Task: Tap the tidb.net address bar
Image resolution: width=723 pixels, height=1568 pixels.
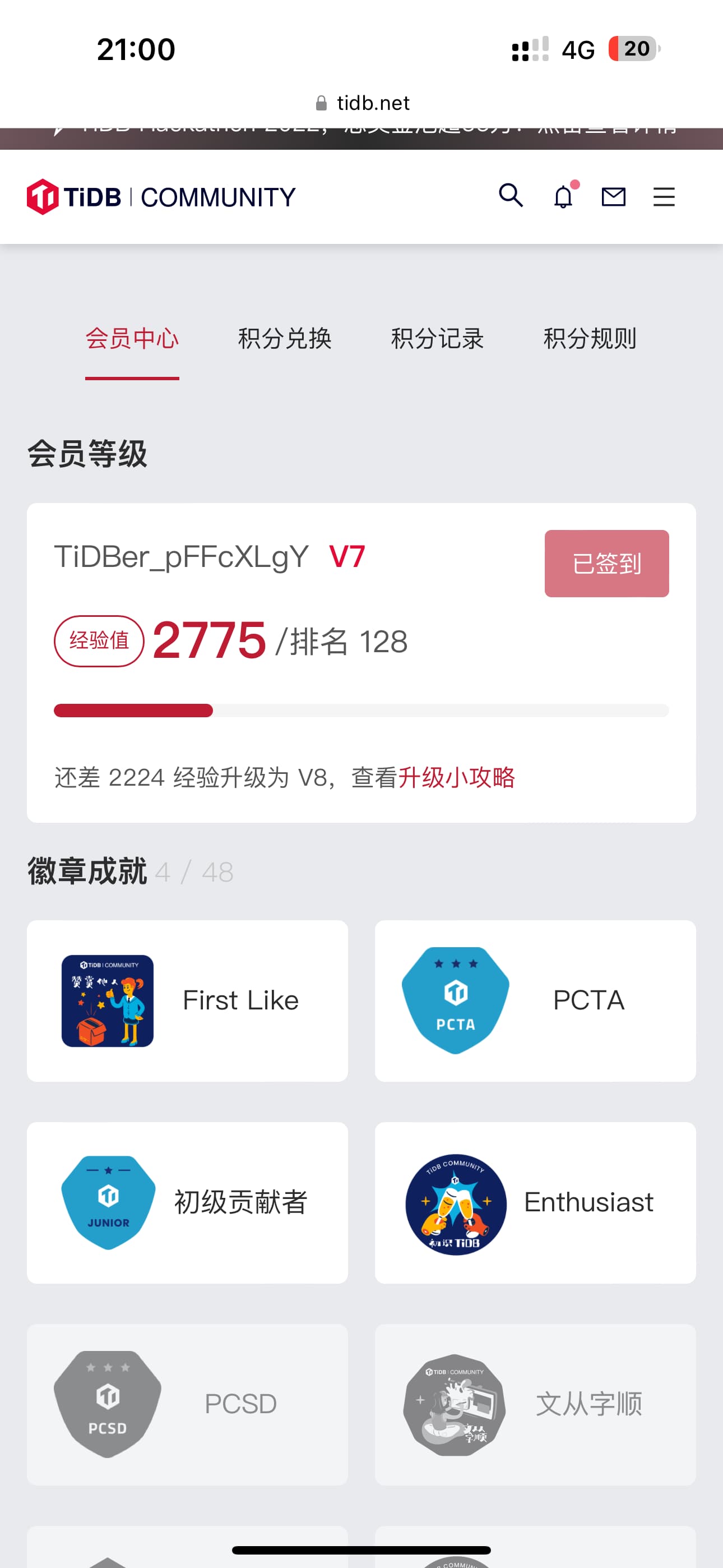Action: [x=363, y=103]
